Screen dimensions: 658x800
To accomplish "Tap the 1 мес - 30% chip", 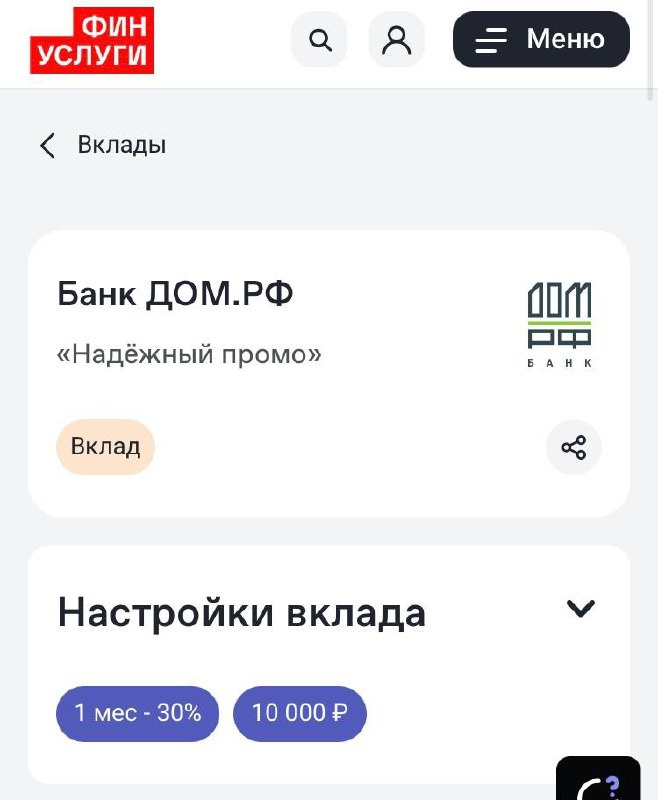I will (137, 713).
